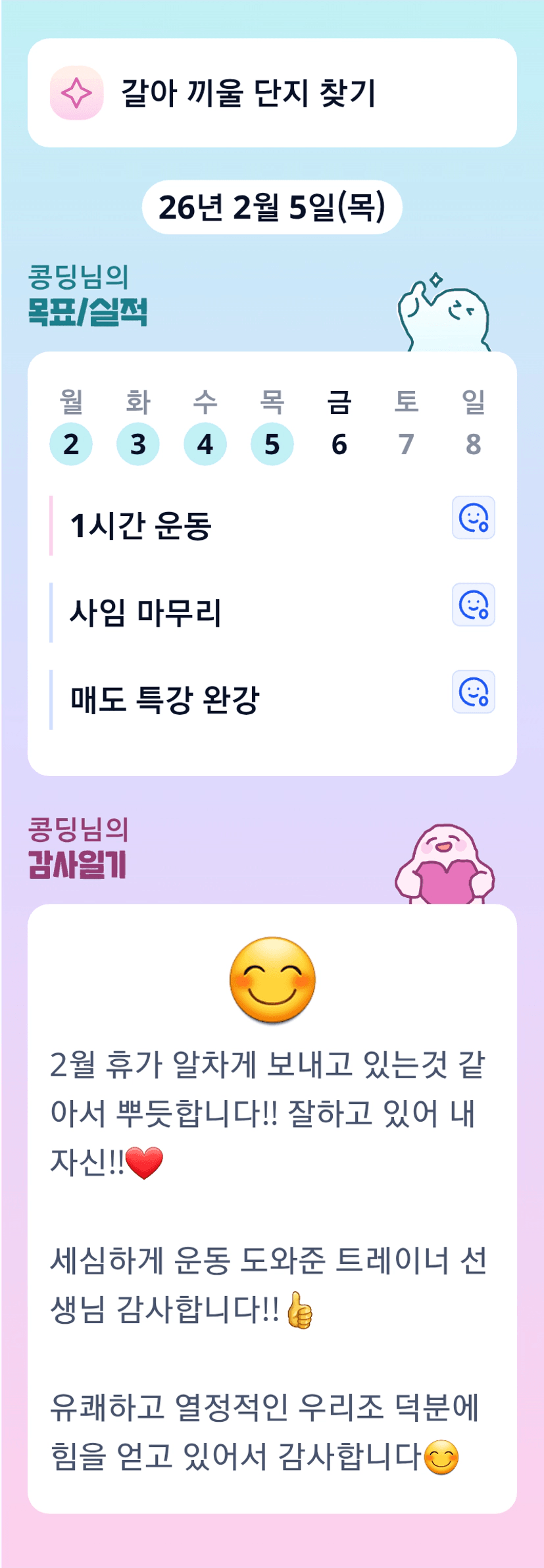Tap the 26년 2월 5일(목) date pill
Image resolution: width=544 pixels, height=1568 pixels.
pyautogui.click(x=272, y=207)
